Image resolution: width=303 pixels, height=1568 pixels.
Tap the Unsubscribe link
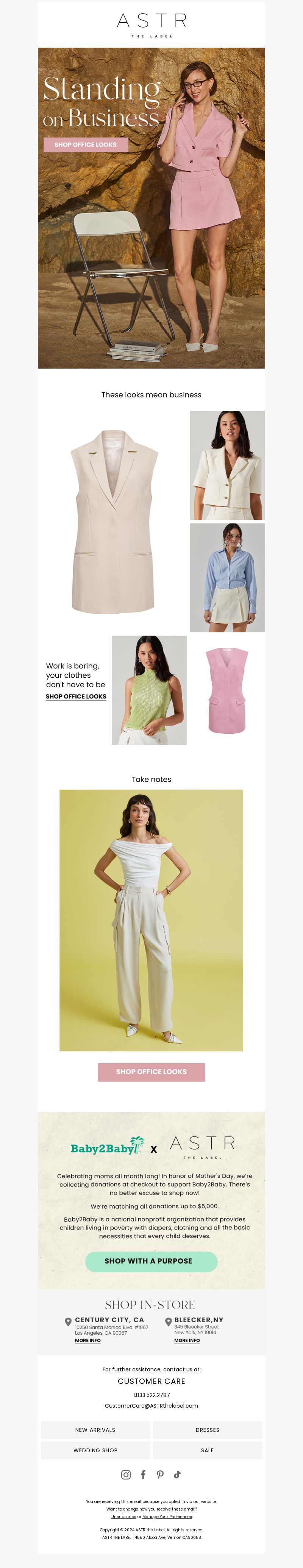123,1516
